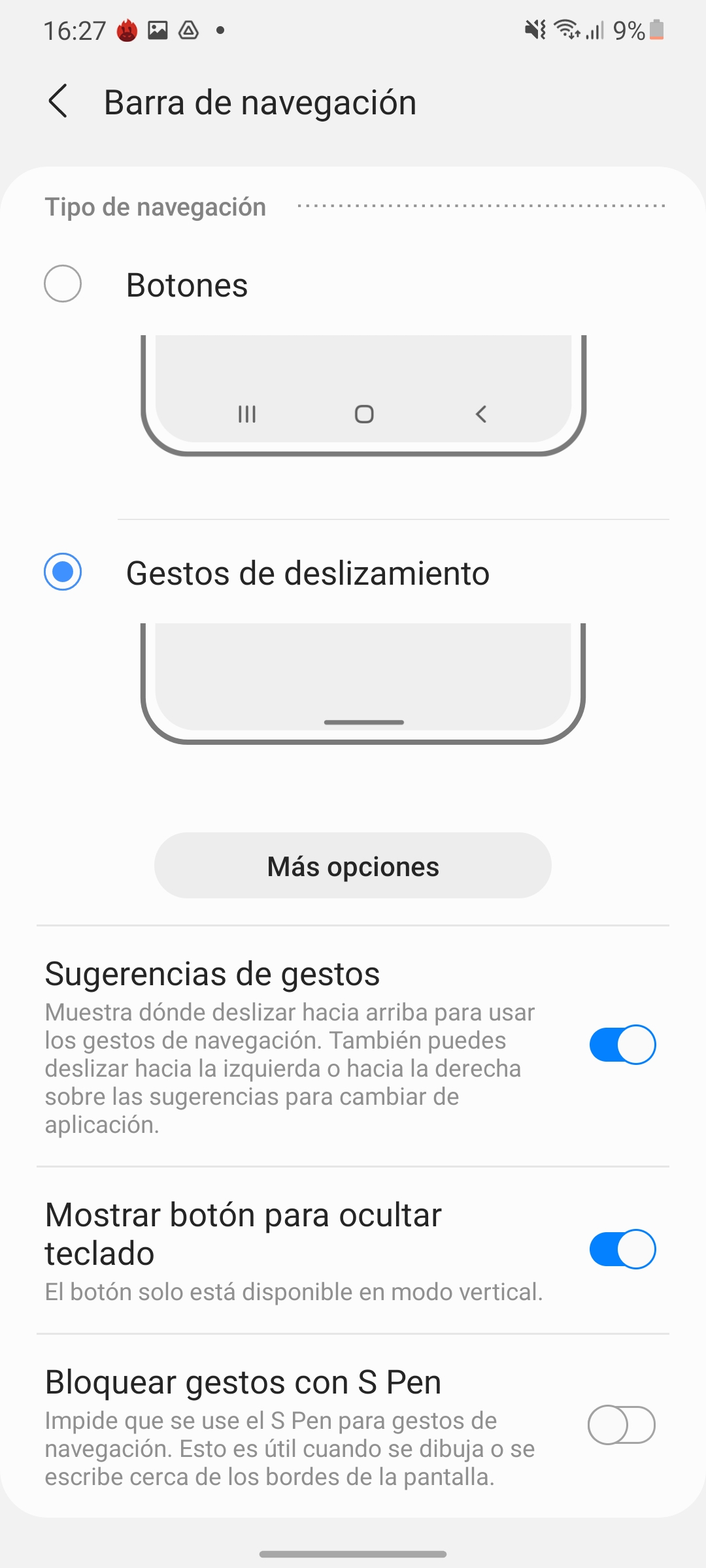Select the Botones navigation type

click(63, 284)
